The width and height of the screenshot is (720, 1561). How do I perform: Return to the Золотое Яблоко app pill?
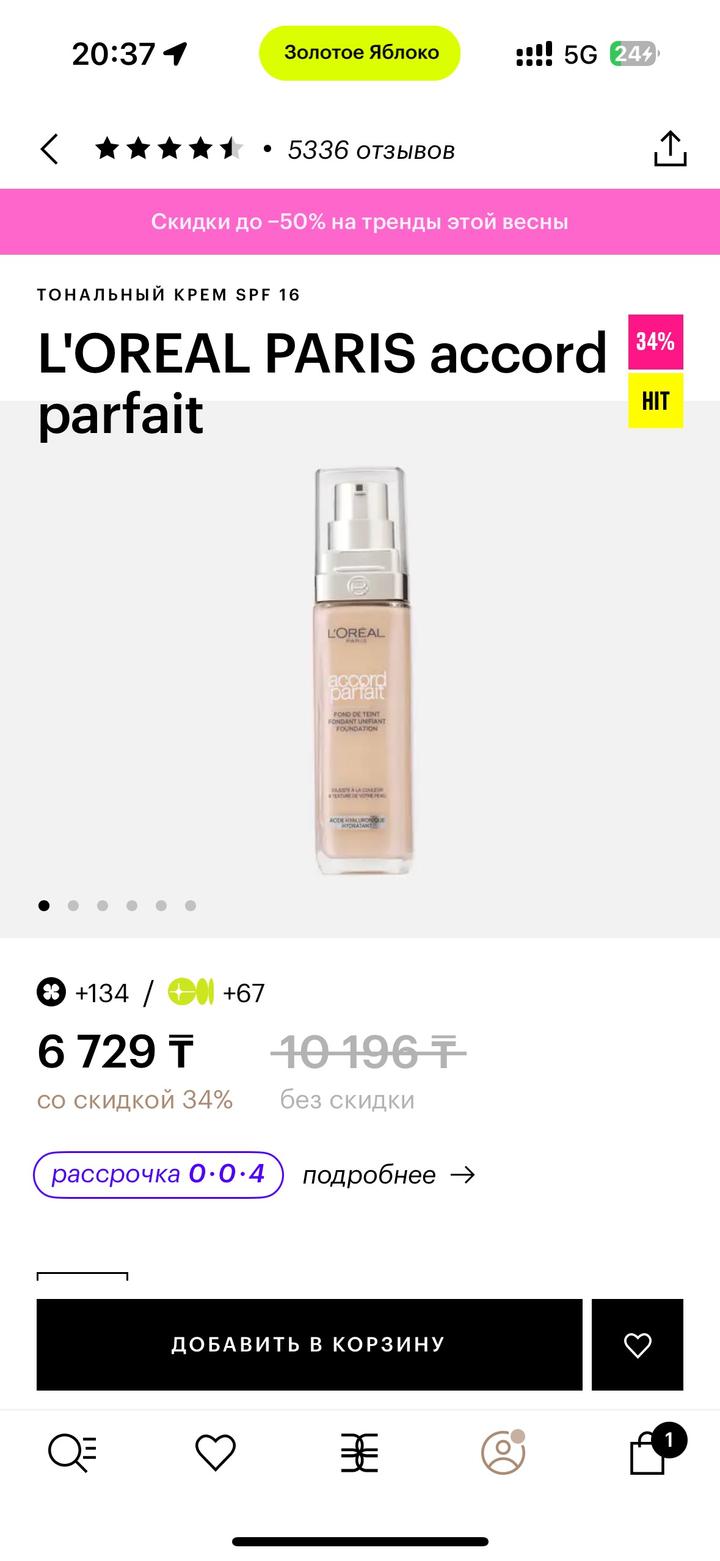[360, 53]
